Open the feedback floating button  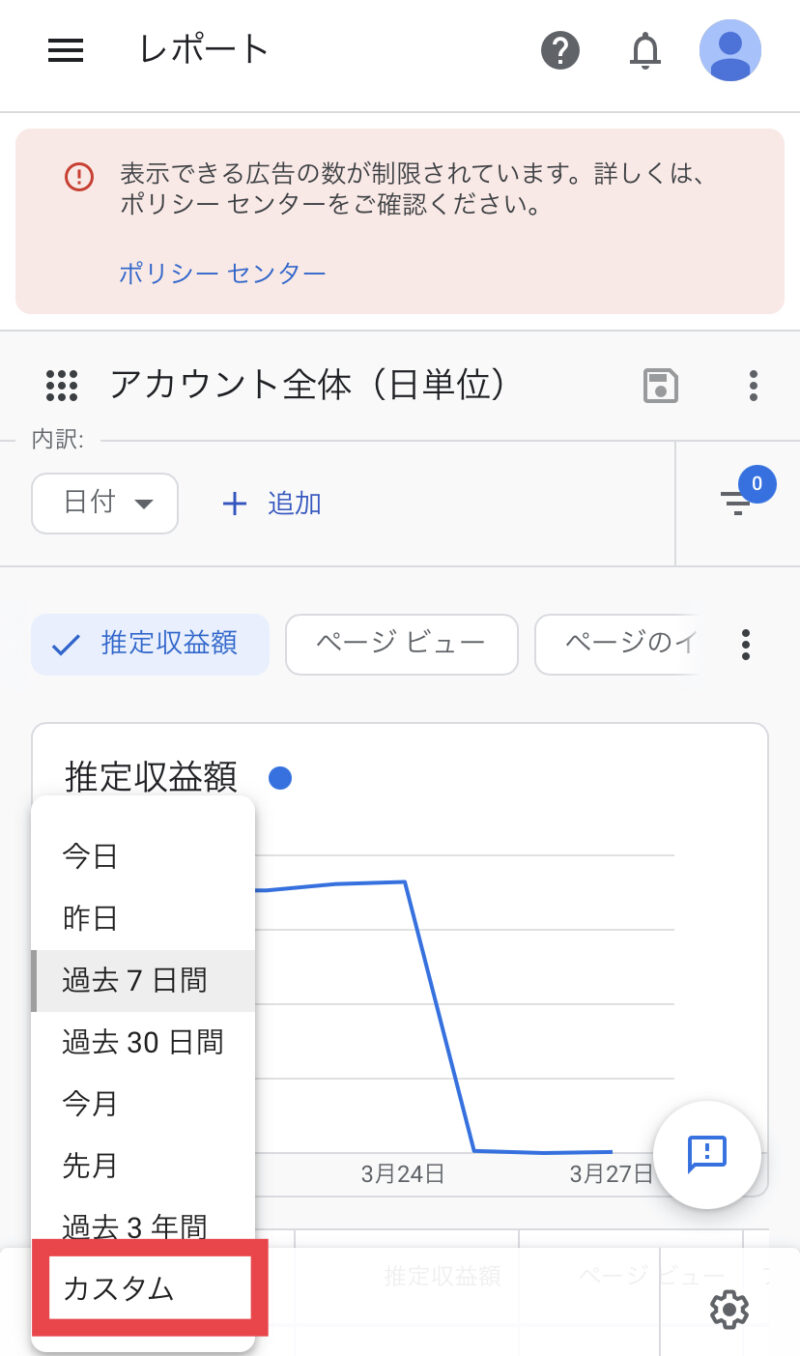[707, 1154]
